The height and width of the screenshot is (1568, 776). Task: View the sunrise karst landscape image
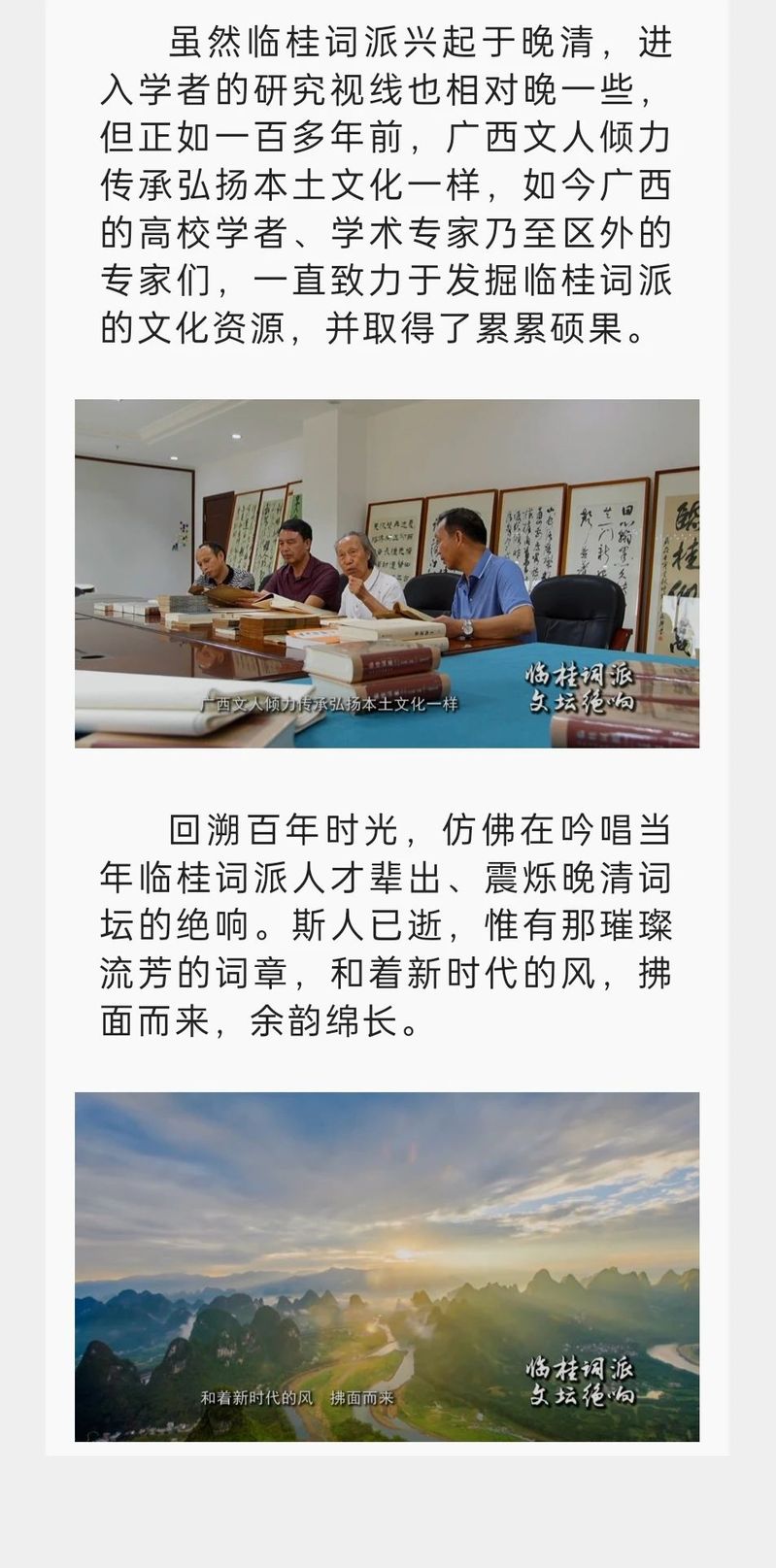(x=387, y=1266)
